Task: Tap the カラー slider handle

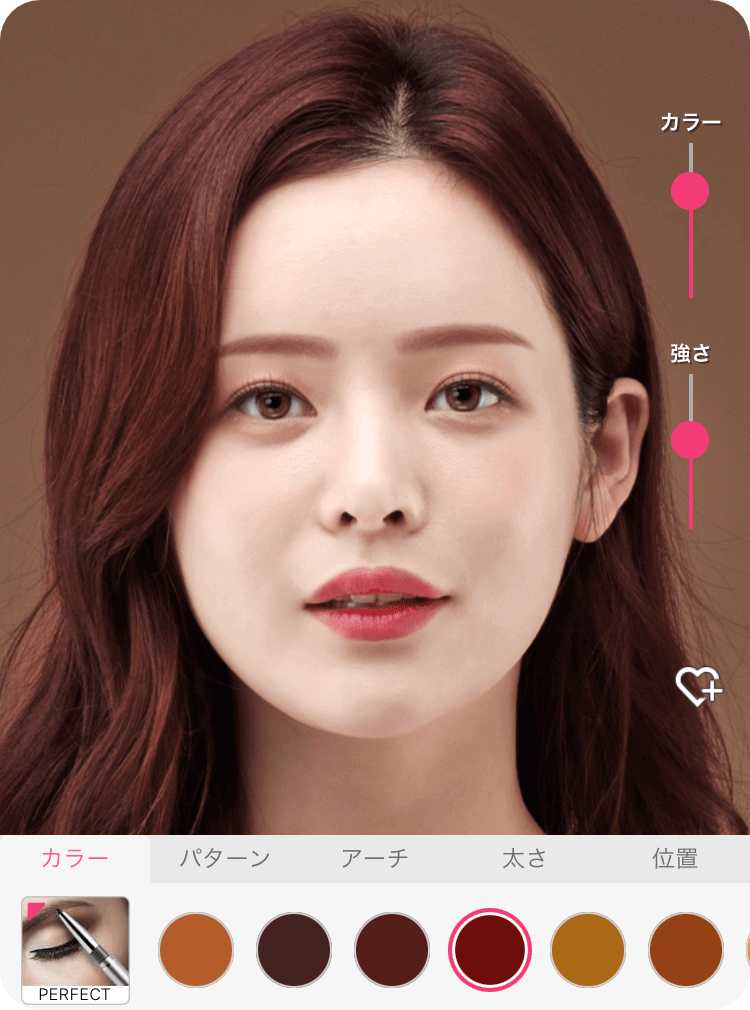Action: point(690,190)
